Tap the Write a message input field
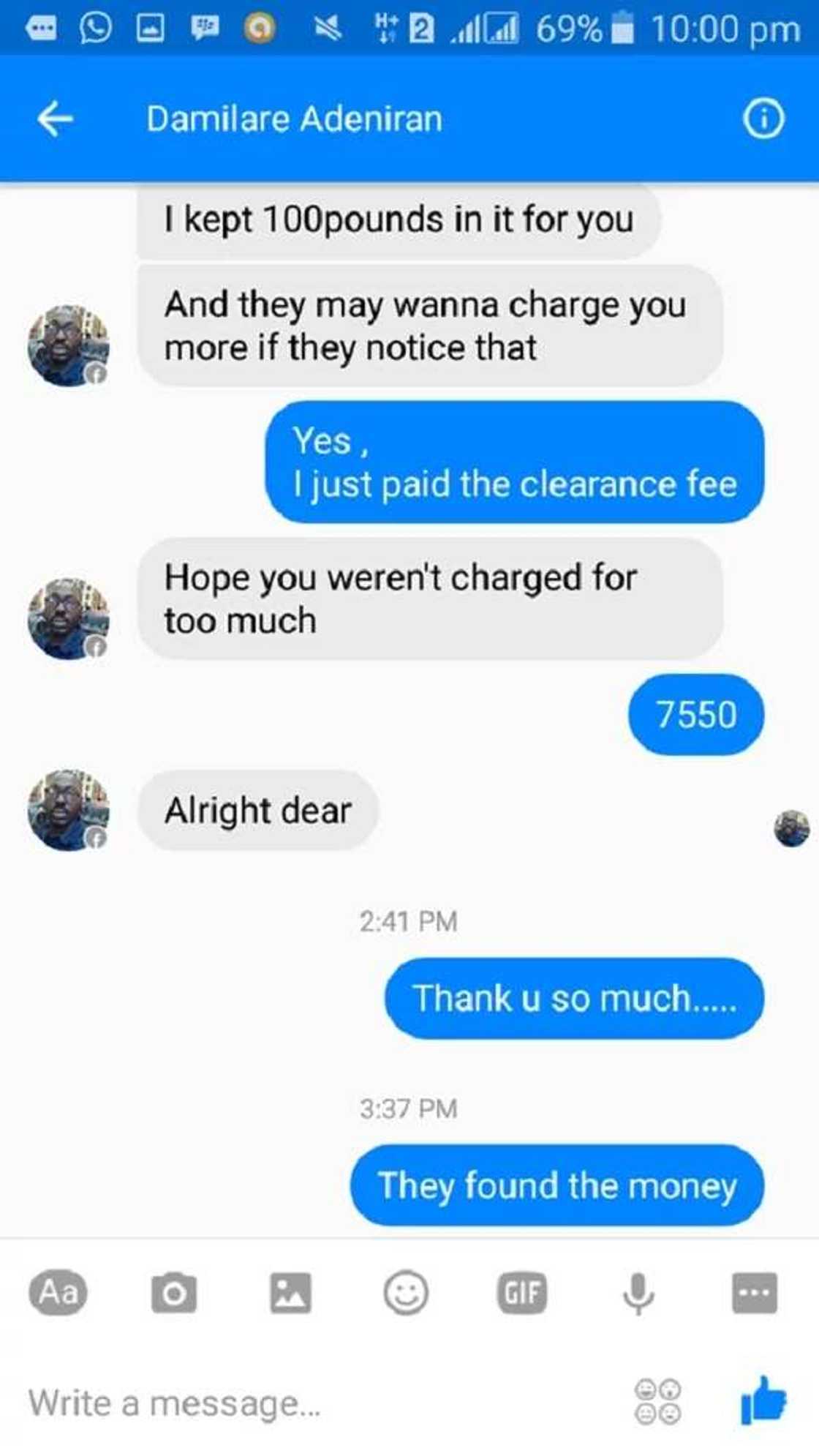The height and width of the screenshot is (1456, 819). tap(175, 1403)
